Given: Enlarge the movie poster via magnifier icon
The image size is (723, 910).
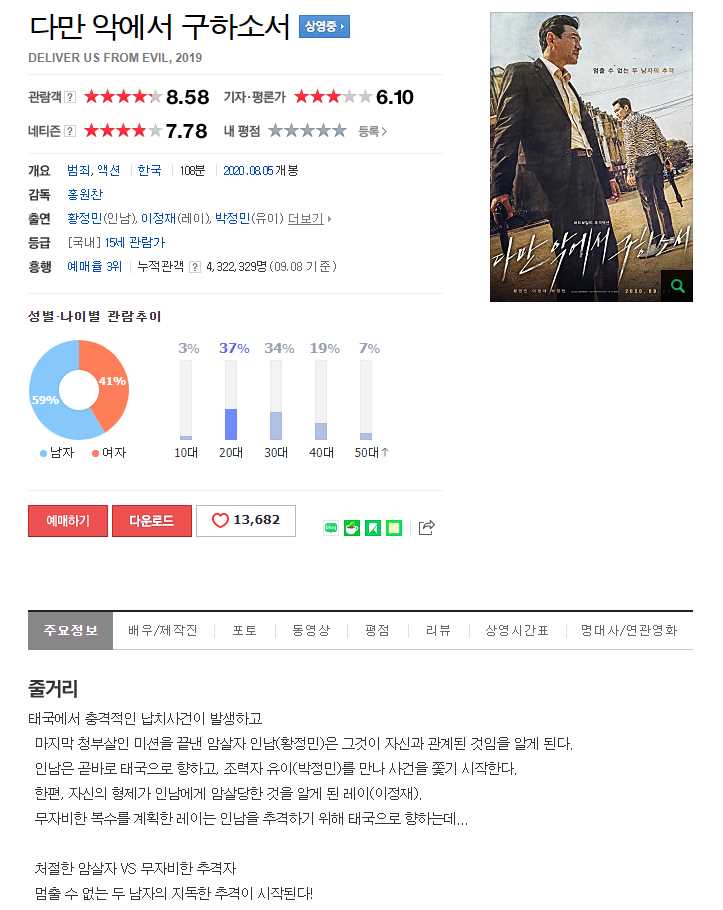Looking at the screenshot, I should [677, 286].
